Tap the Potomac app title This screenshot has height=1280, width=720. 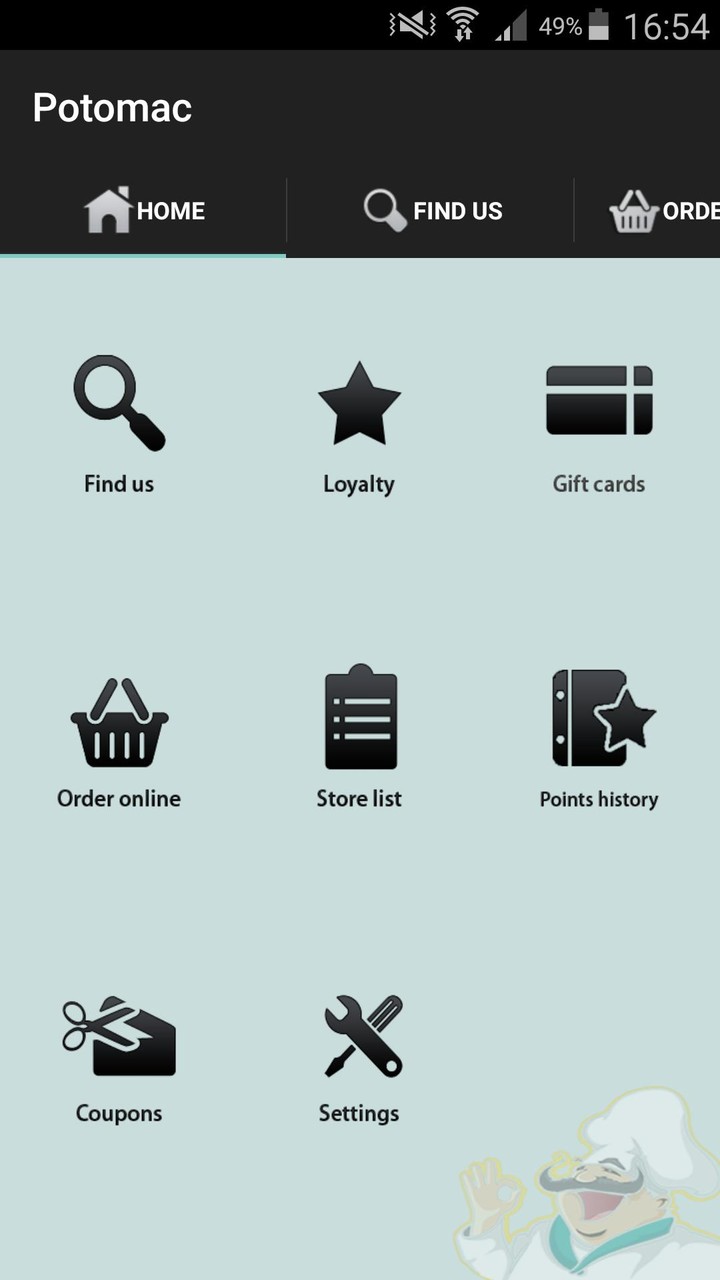coord(111,107)
